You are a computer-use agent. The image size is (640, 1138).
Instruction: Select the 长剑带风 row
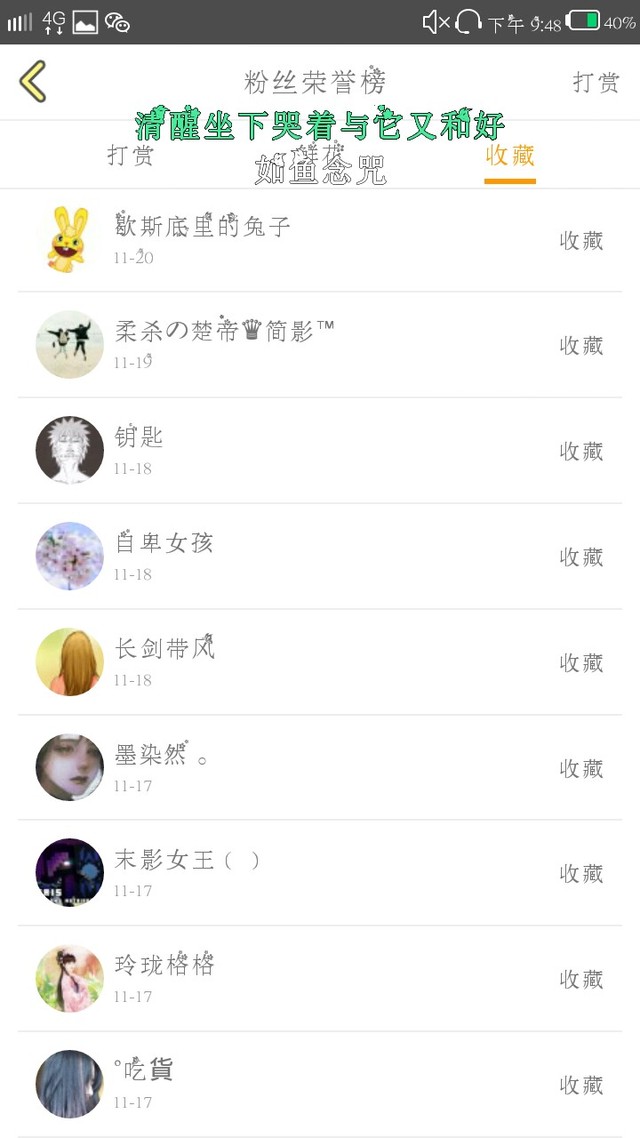coord(320,663)
